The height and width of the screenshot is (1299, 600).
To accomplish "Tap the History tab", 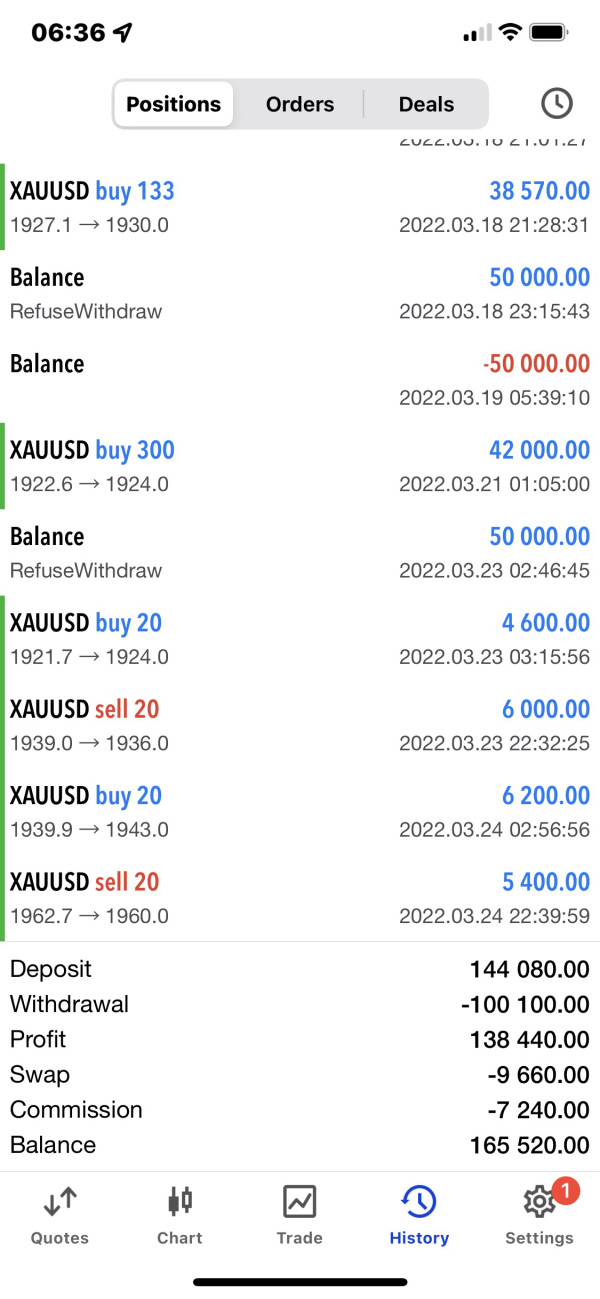I will [x=419, y=1215].
